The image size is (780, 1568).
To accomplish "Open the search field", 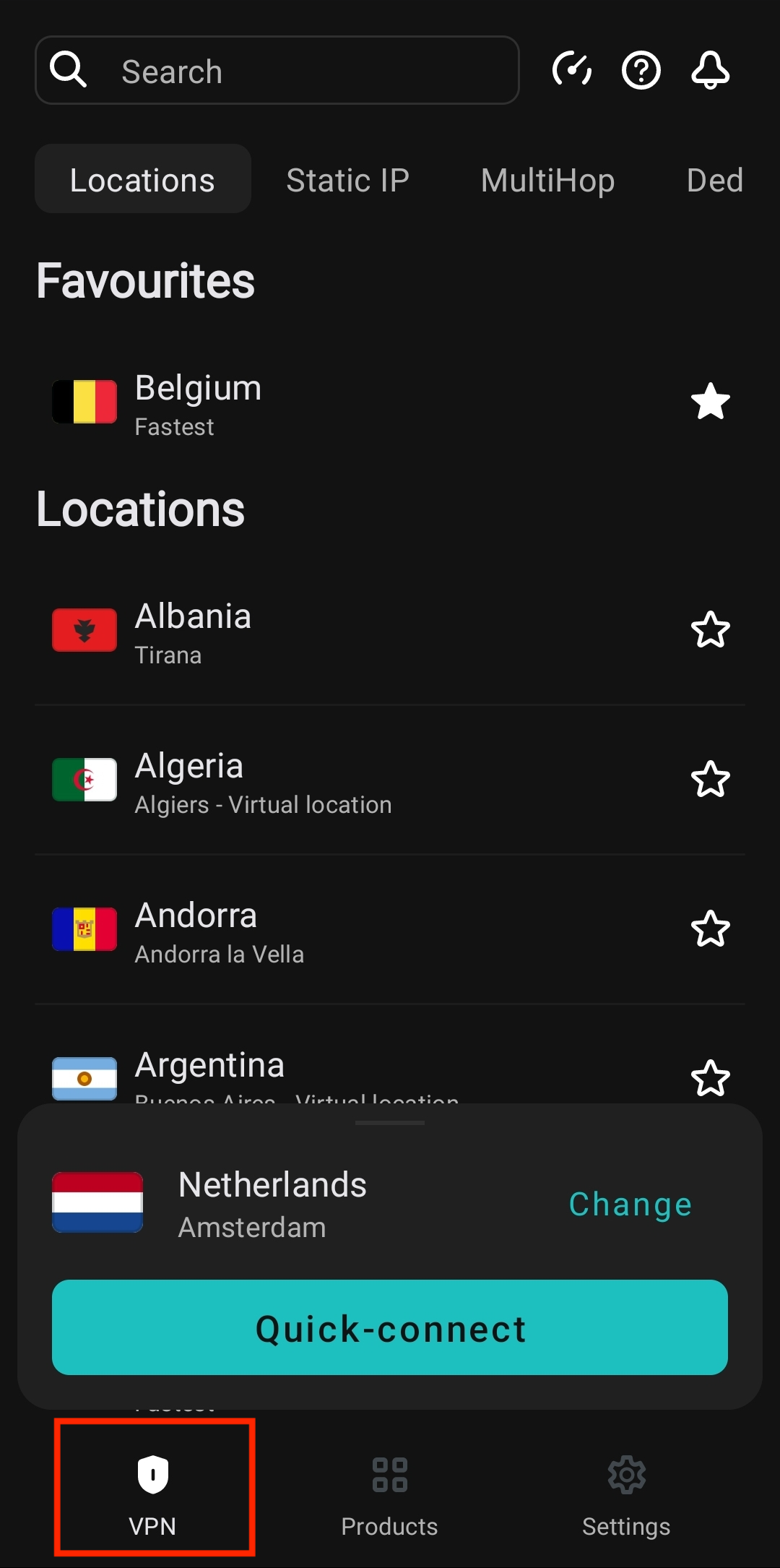I will 277,70.
